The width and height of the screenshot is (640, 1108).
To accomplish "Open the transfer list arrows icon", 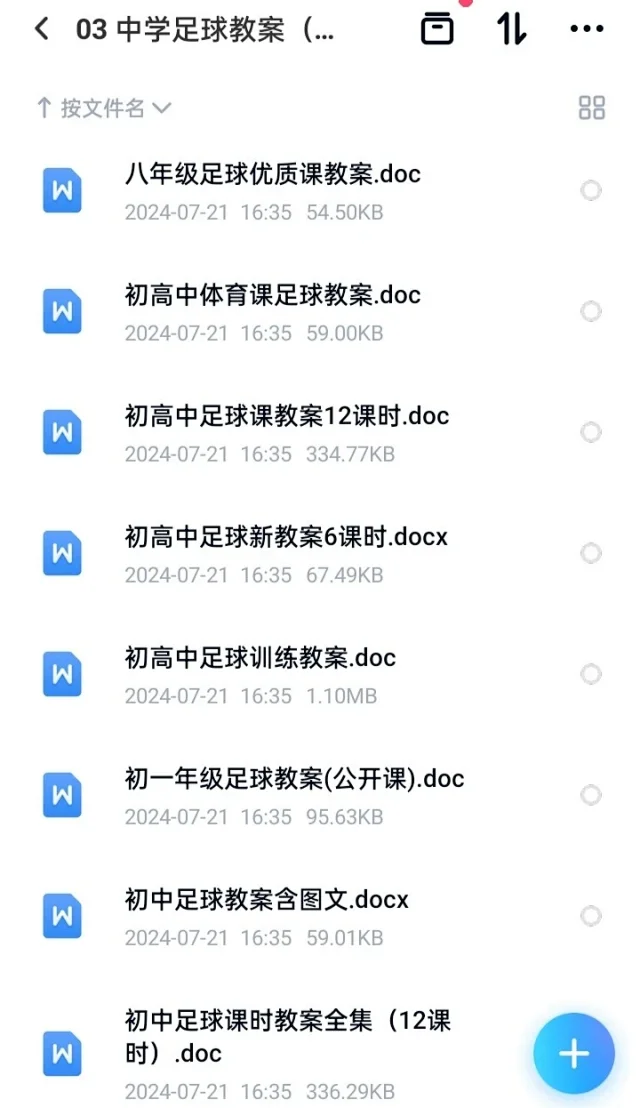I will [x=511, y=29].
